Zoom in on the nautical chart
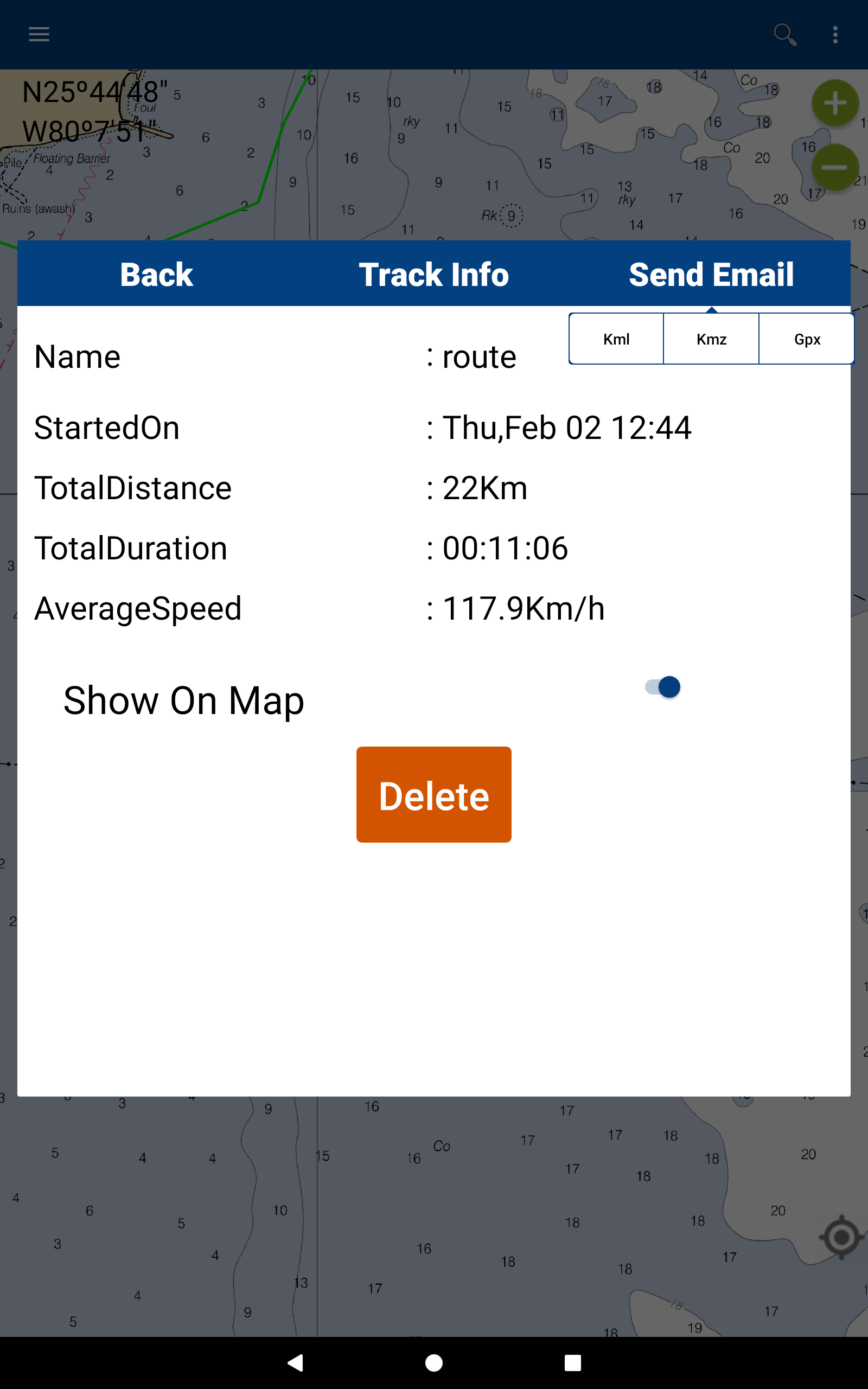Screen dimensions: 868x1389 [835, 103]
